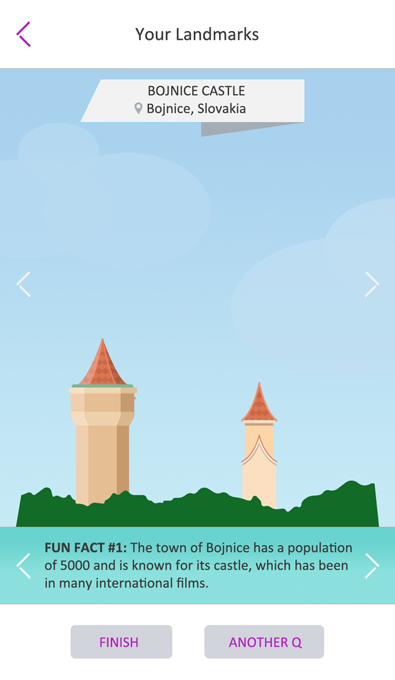This screenshot has width=395, height=680.
Task: Go back using the purple arrow
Action: [x=23, y=34]
